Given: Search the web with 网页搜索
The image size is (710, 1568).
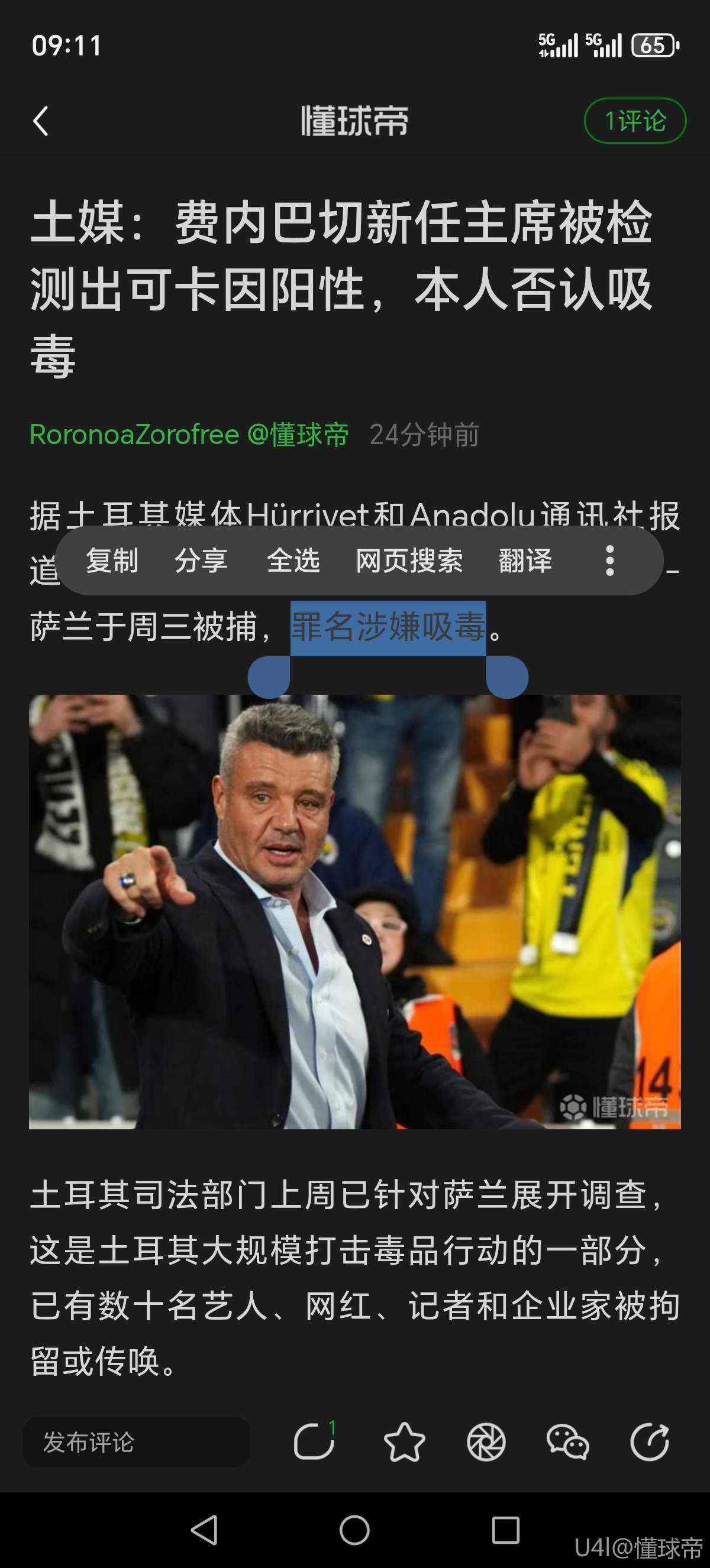Looking at the screenshot, I should 409,561.
